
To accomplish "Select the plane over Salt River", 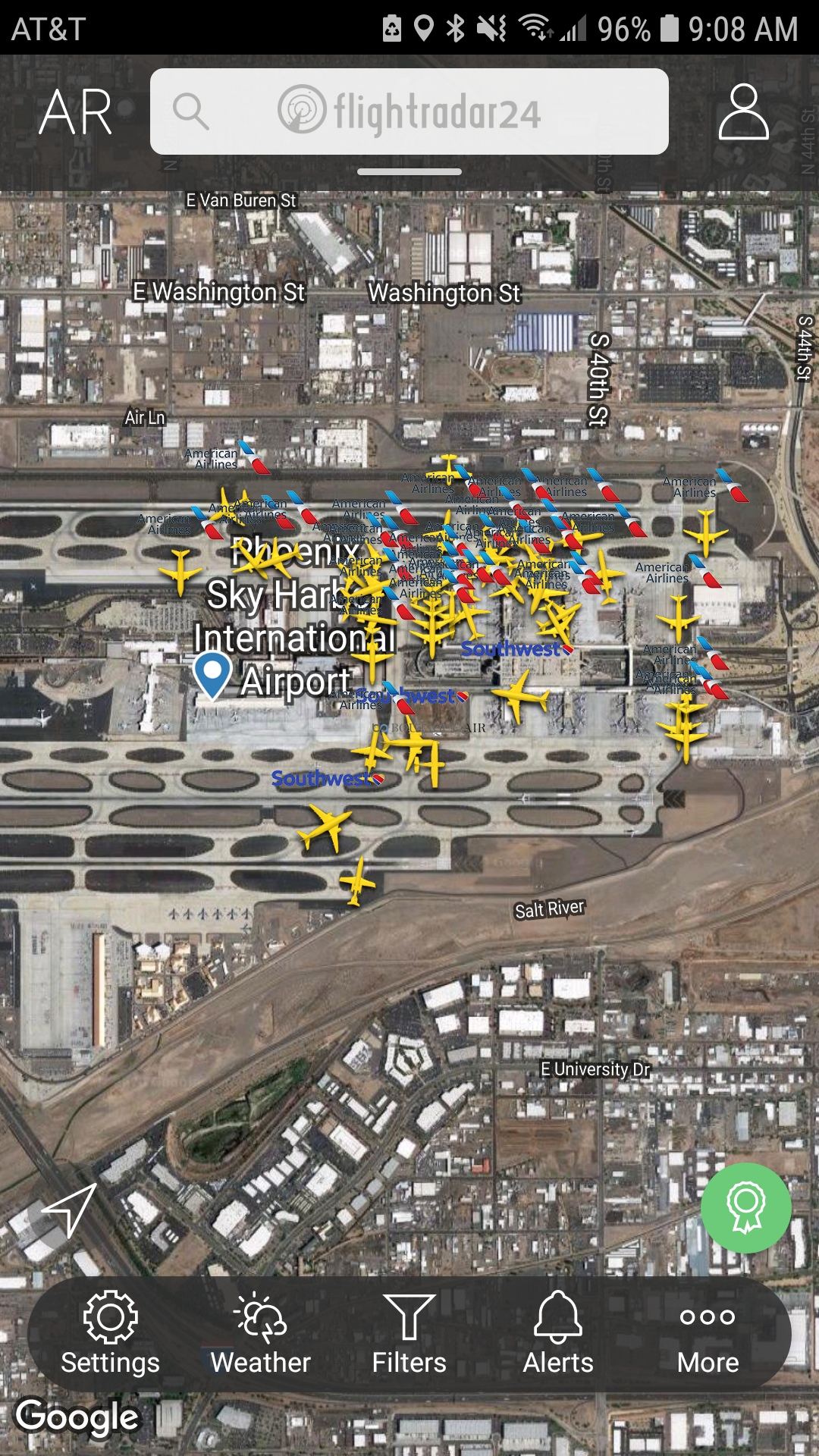I will [356, 881].
